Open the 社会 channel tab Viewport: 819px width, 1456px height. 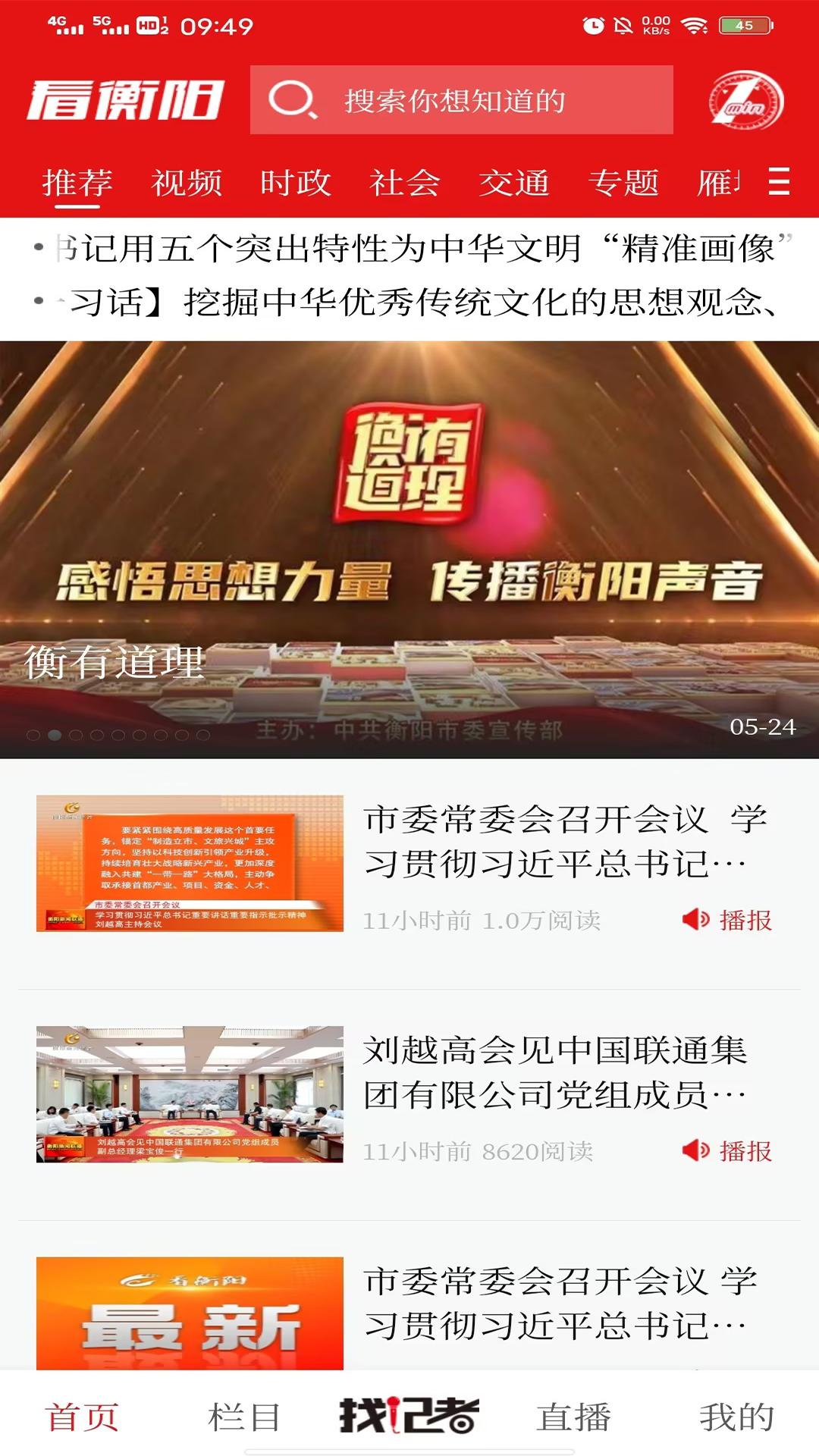click(x=403, y=183)
